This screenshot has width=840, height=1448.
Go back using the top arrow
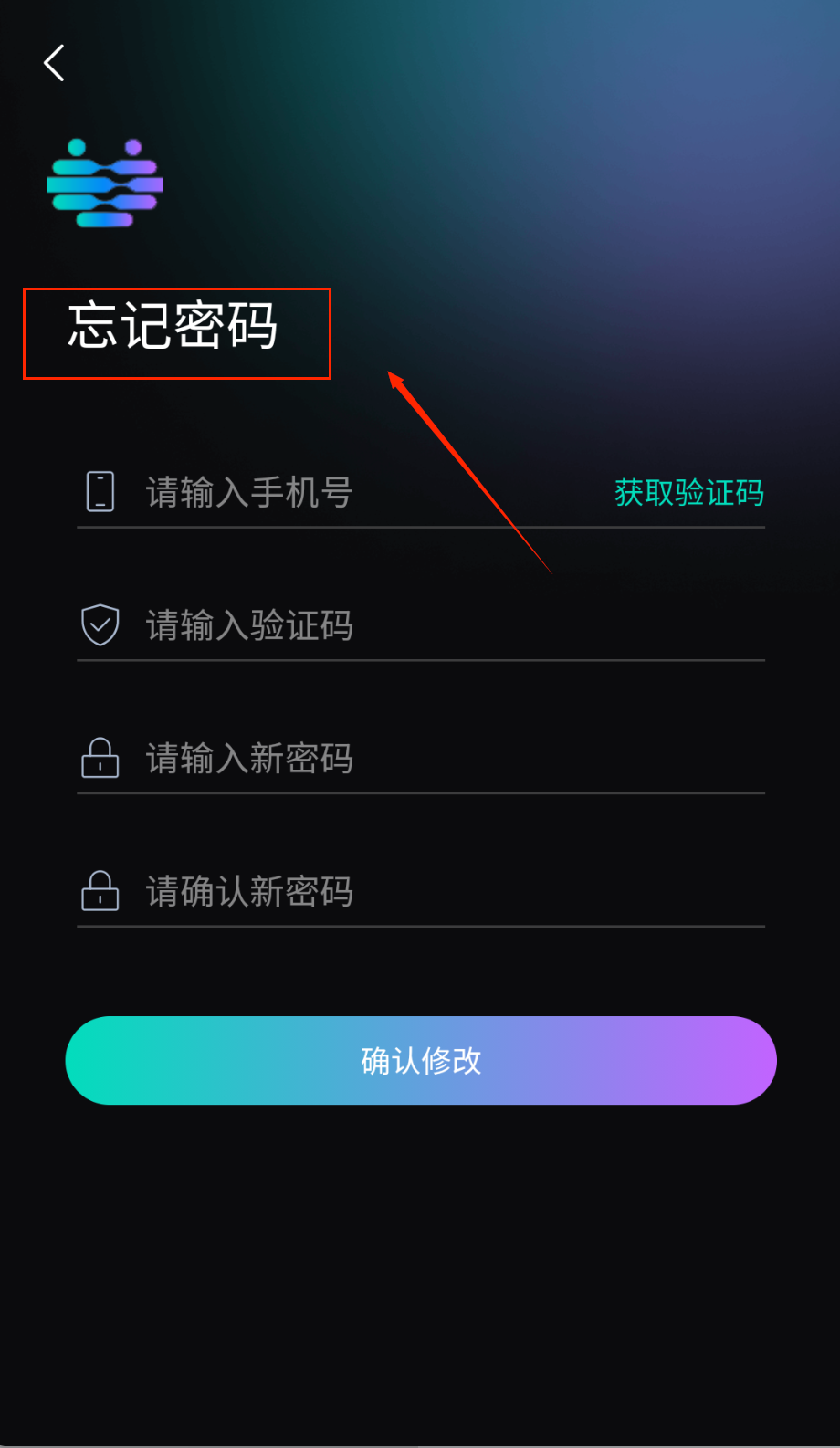55,63
